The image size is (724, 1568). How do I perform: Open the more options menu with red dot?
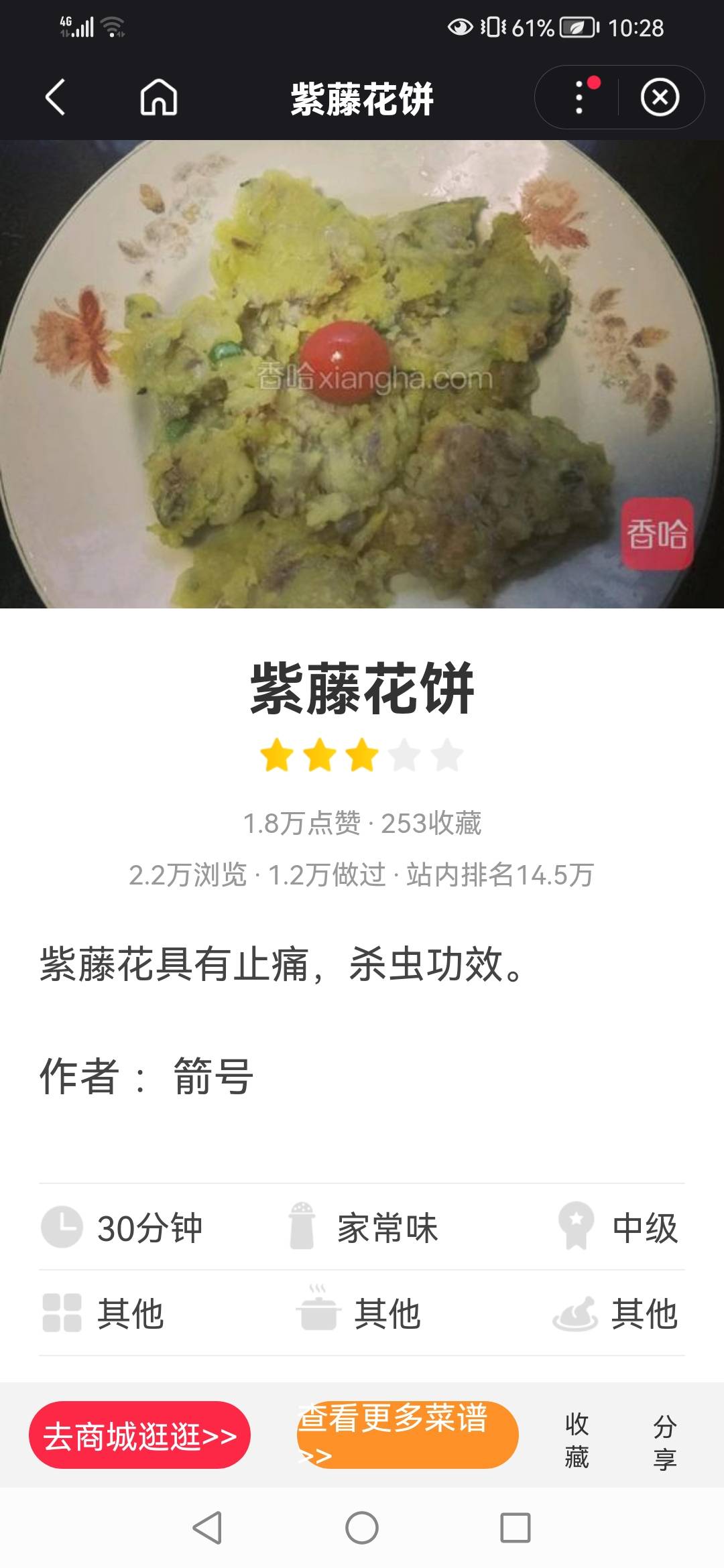coord(578,98)
